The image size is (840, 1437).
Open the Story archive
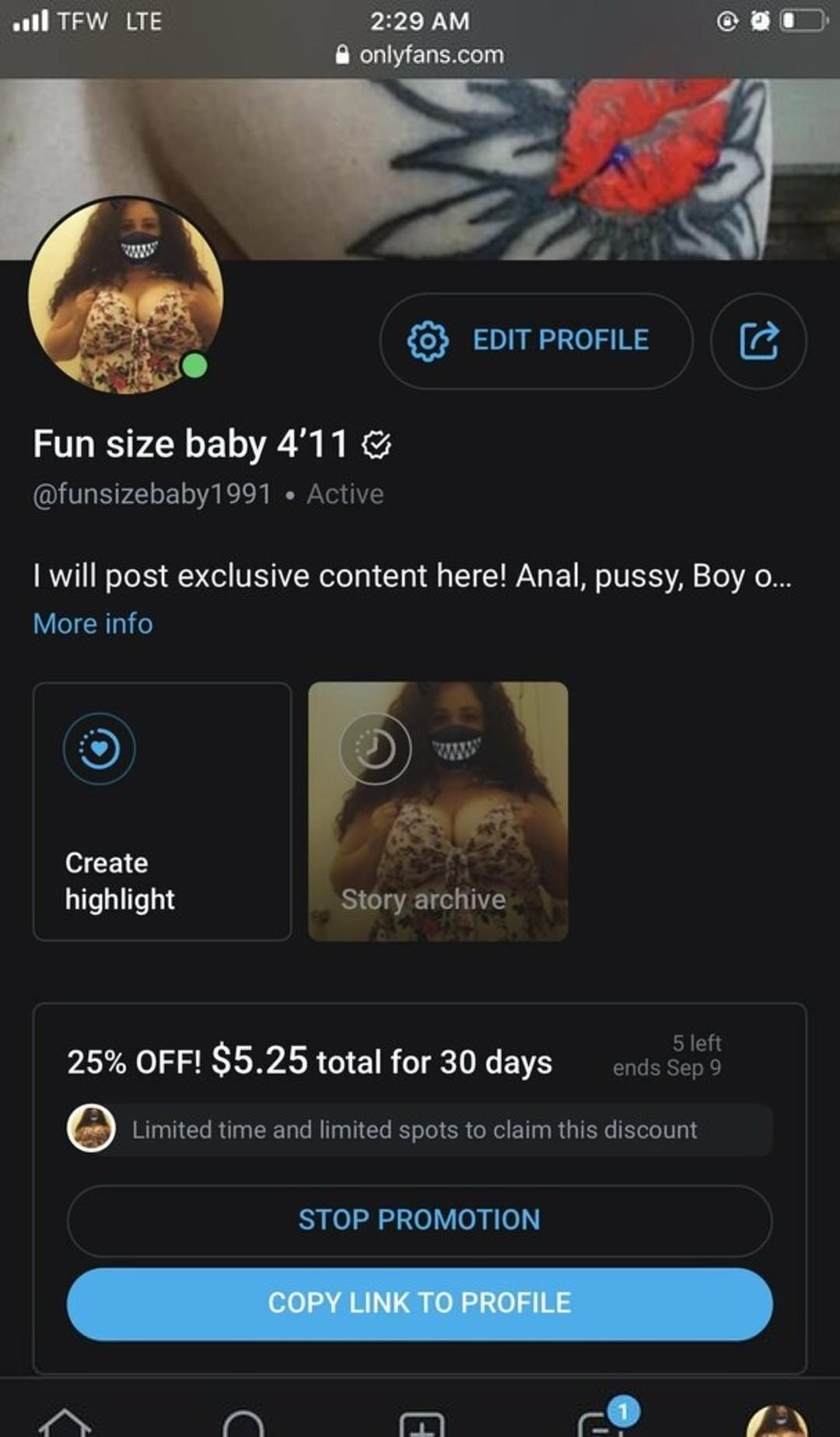point(438,811)
